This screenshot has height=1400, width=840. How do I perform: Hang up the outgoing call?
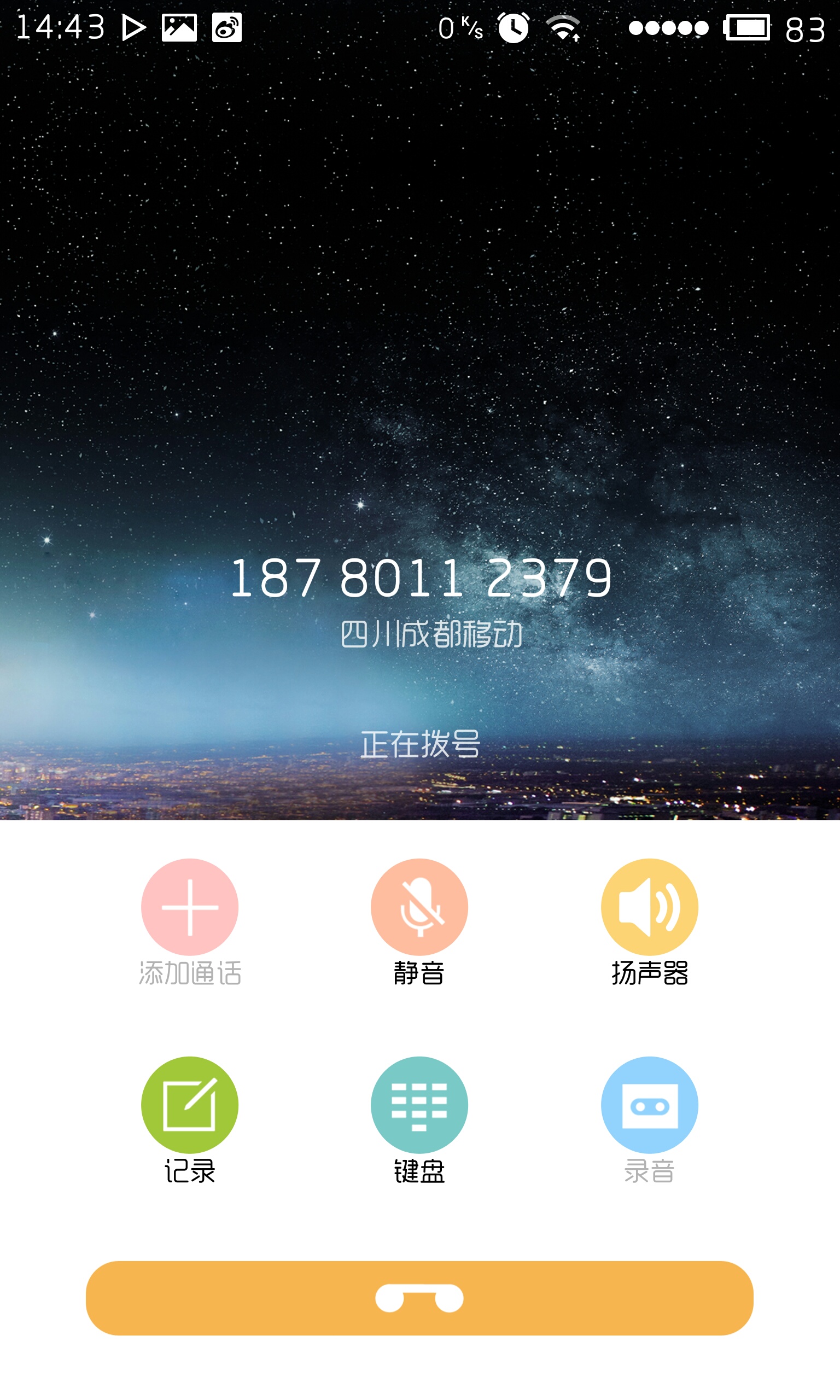coord(419,1298)
